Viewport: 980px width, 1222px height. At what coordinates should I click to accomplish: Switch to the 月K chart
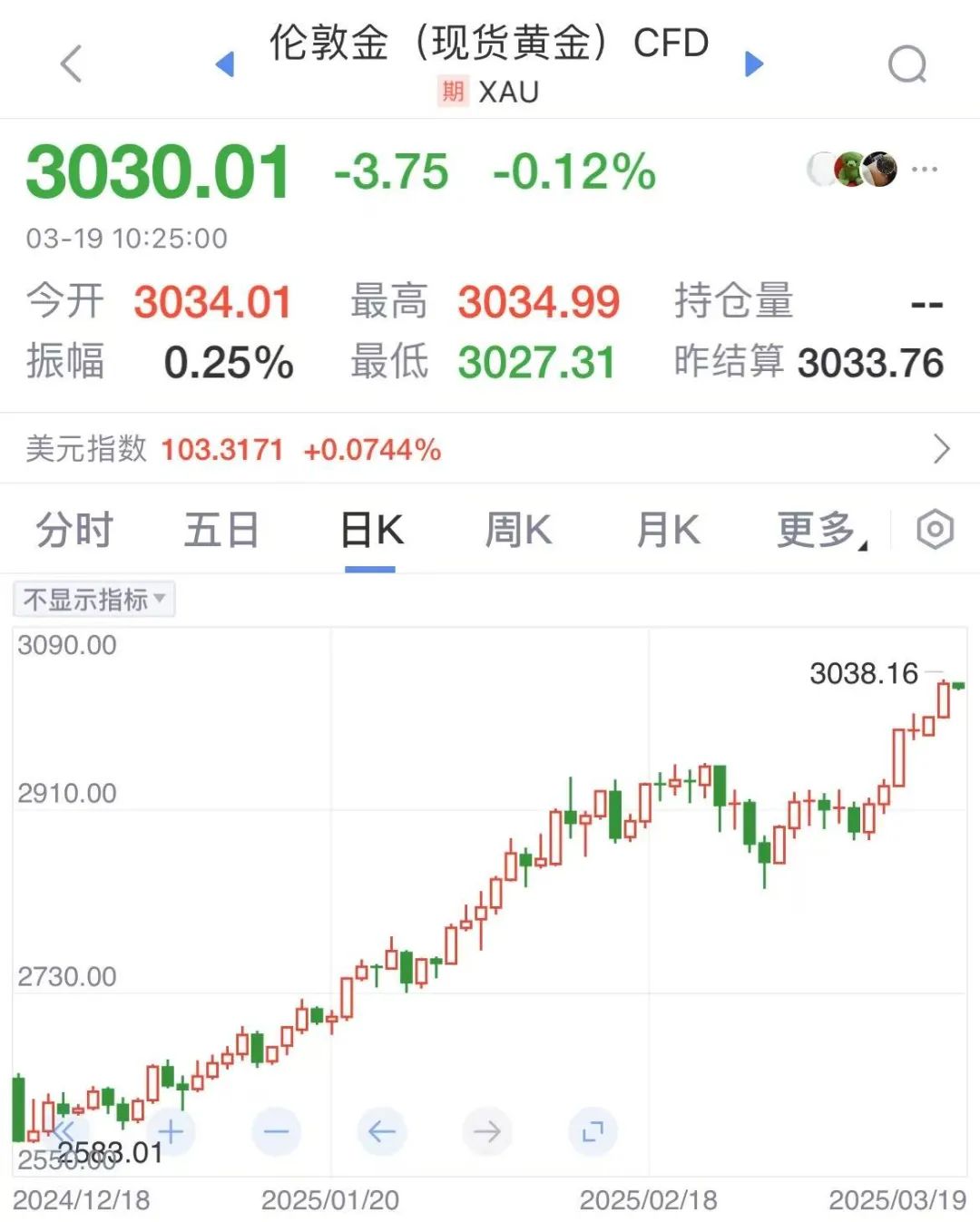pos(668,530)
